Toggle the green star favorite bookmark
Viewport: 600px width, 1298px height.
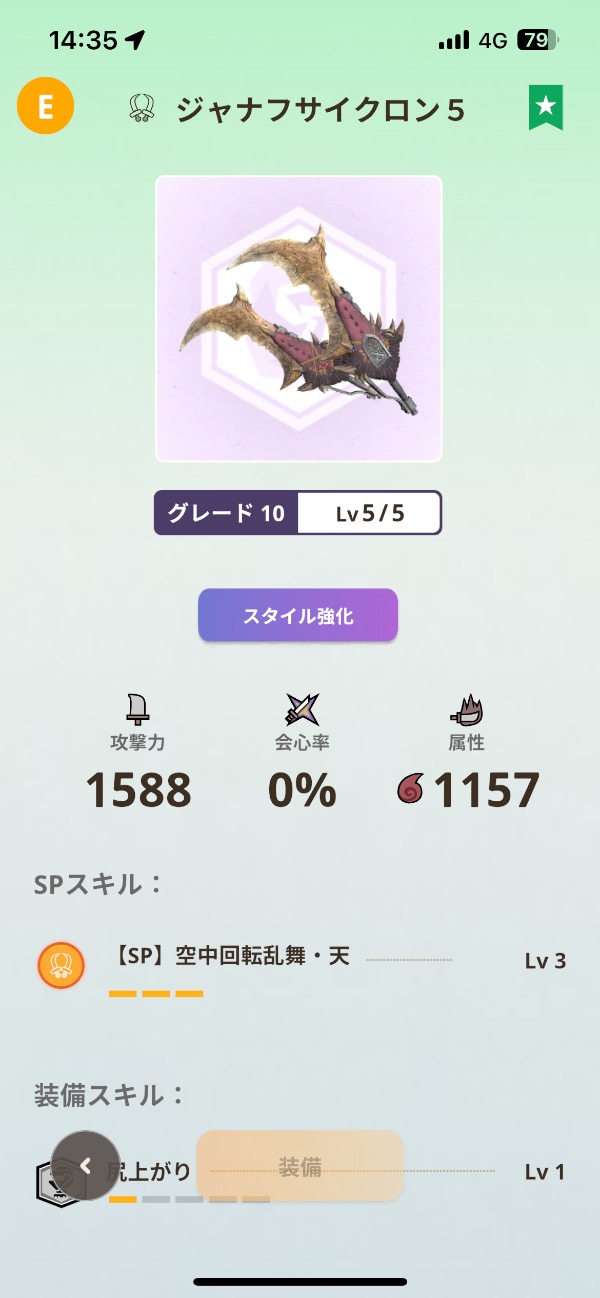click(x=545, y=107)
